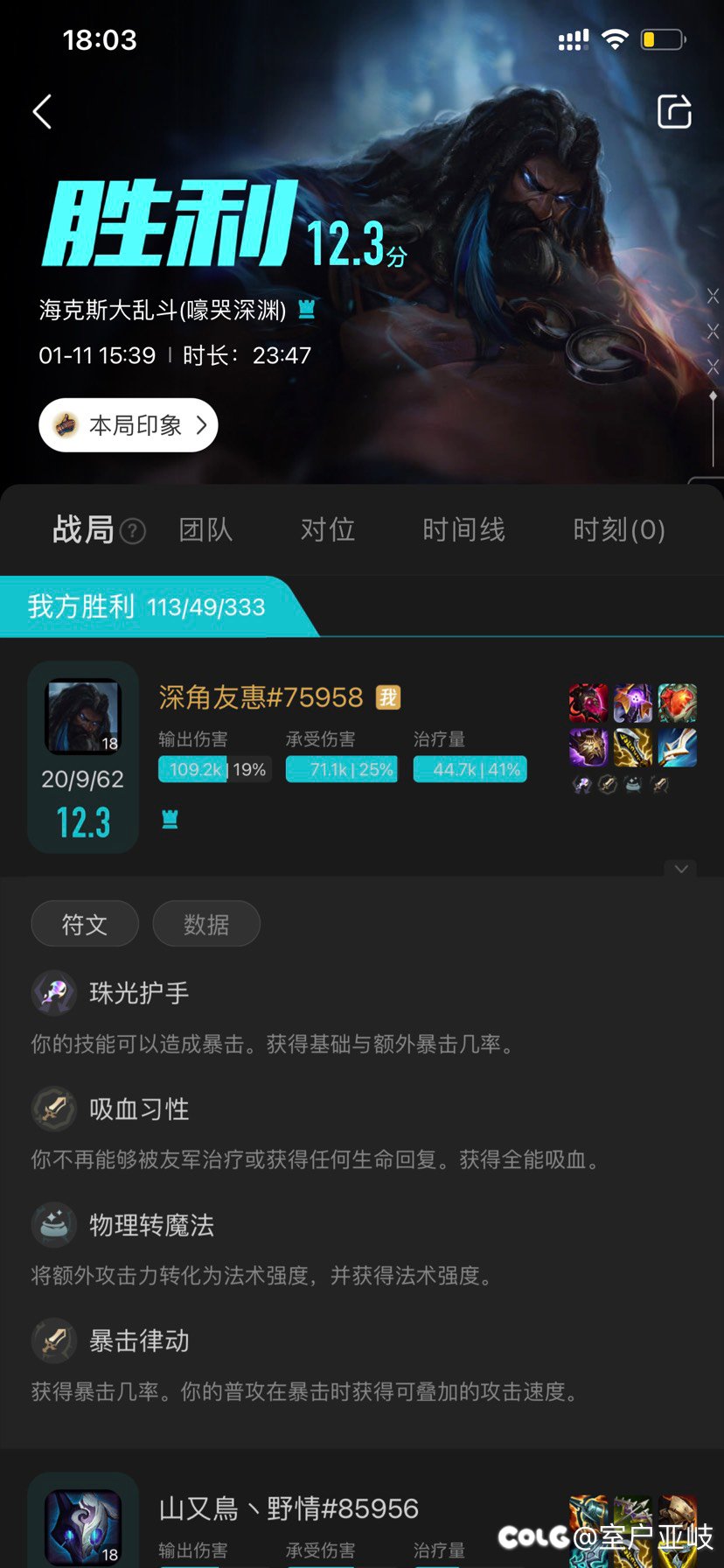The height and width of the screenshot is (1568, 724).
Task: Collapse the player card with the down chevron
Action: 680,869
